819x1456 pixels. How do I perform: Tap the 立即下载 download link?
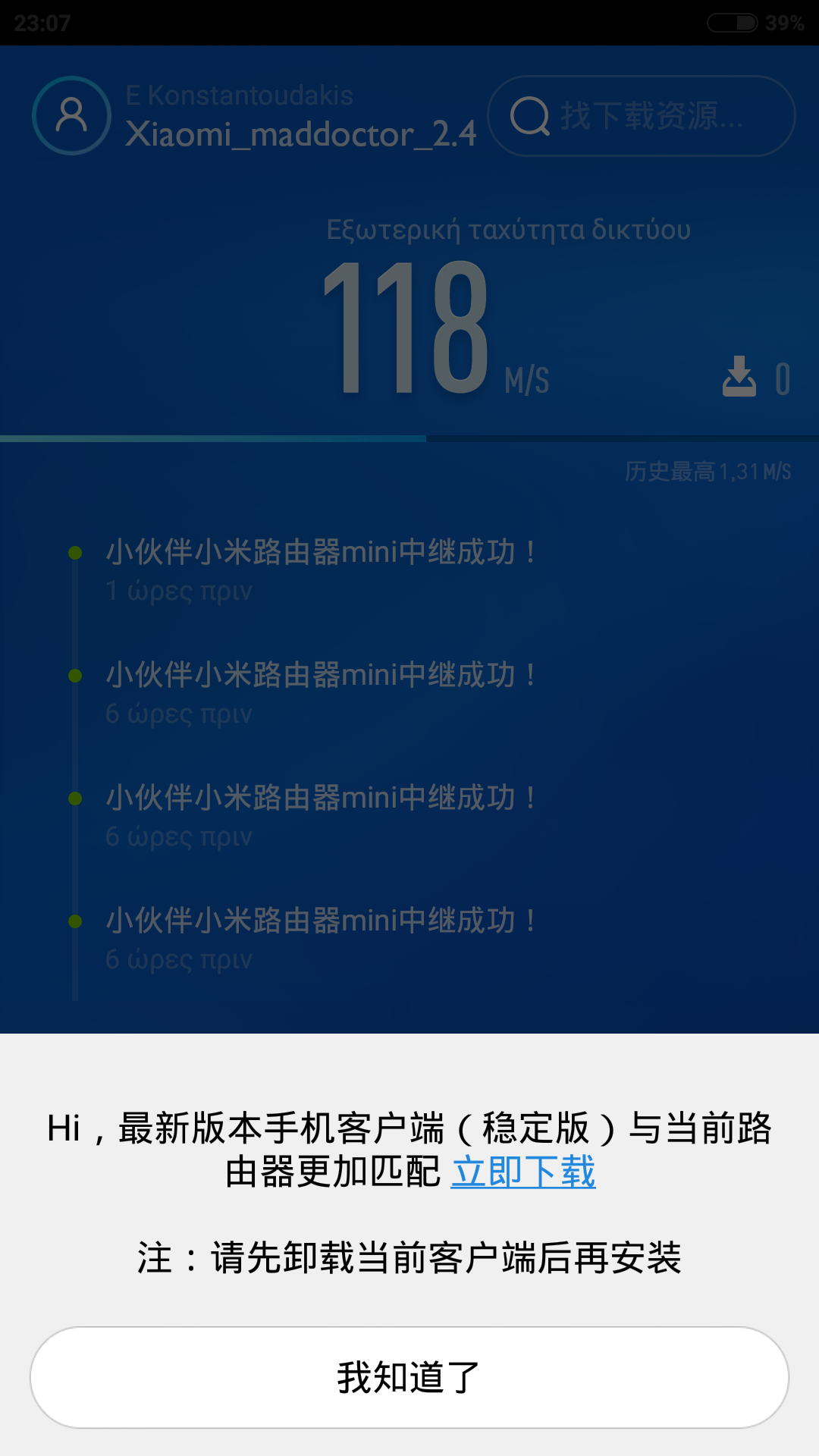(523, 1172)
